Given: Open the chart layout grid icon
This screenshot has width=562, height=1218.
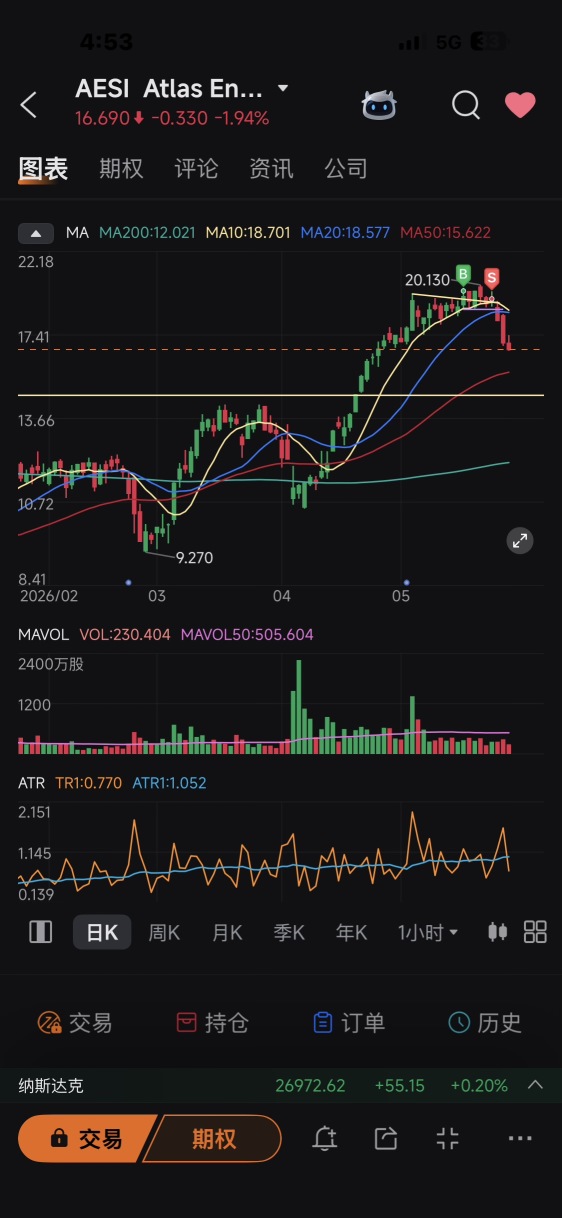Looking at the screenshot, I should point(536,932).
